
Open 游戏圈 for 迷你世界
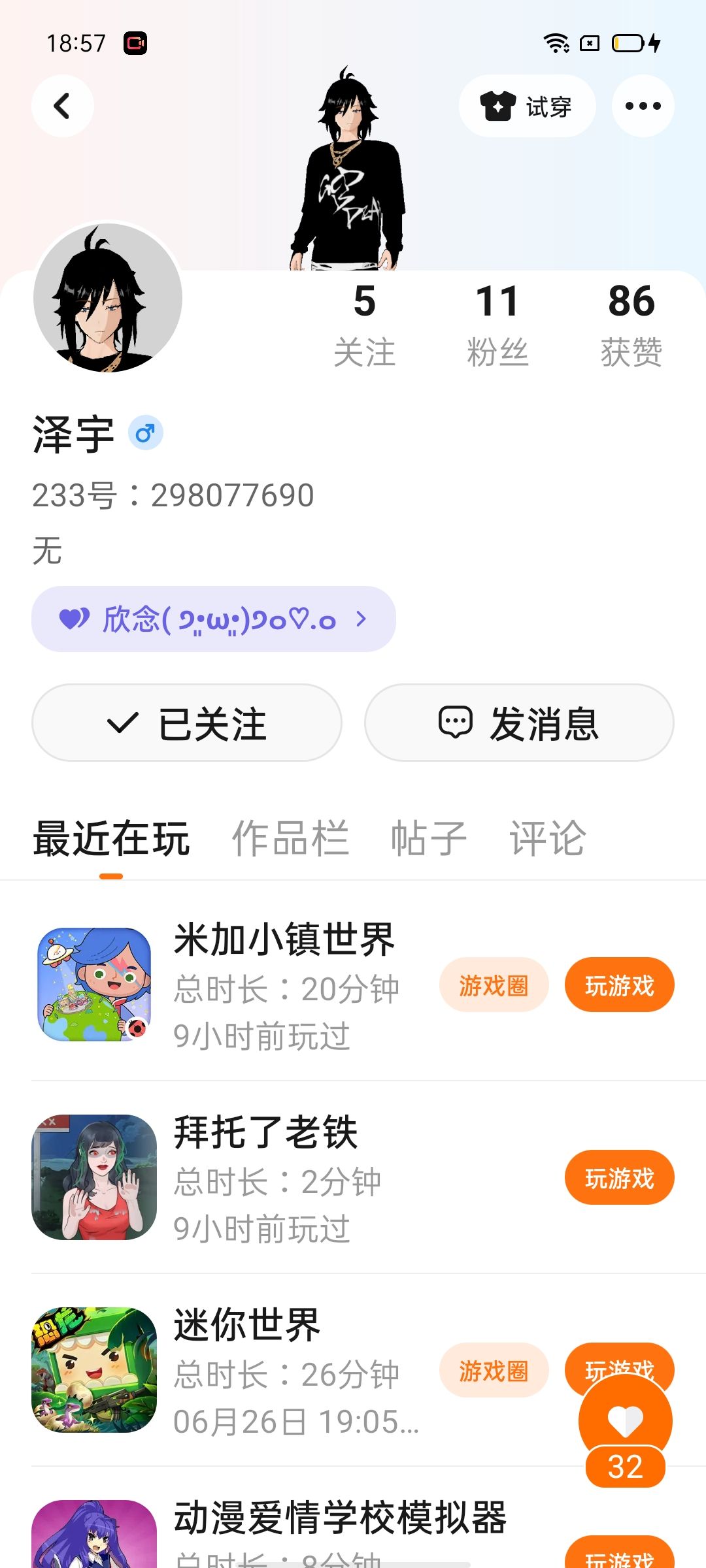point(494,1371)
